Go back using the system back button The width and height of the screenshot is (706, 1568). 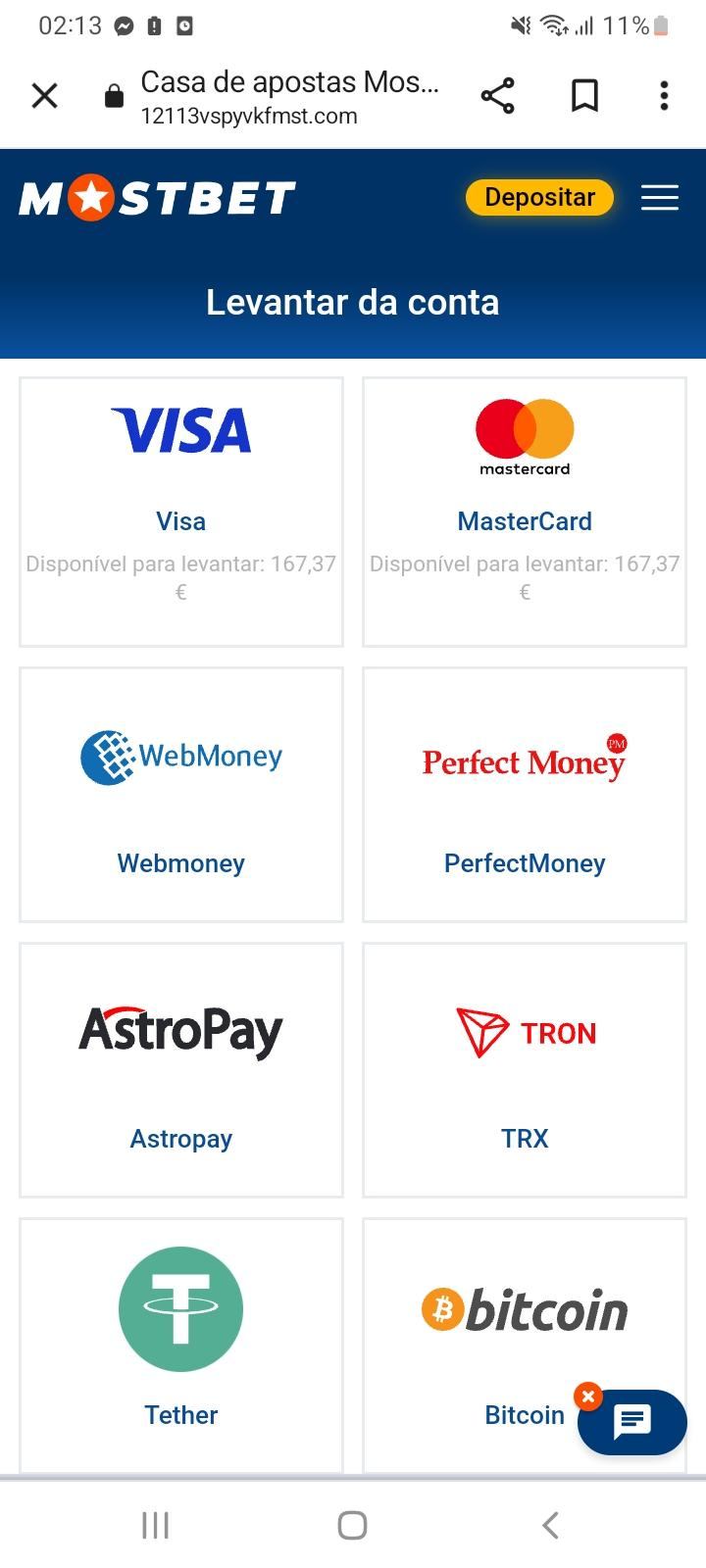click(550, 1525)
